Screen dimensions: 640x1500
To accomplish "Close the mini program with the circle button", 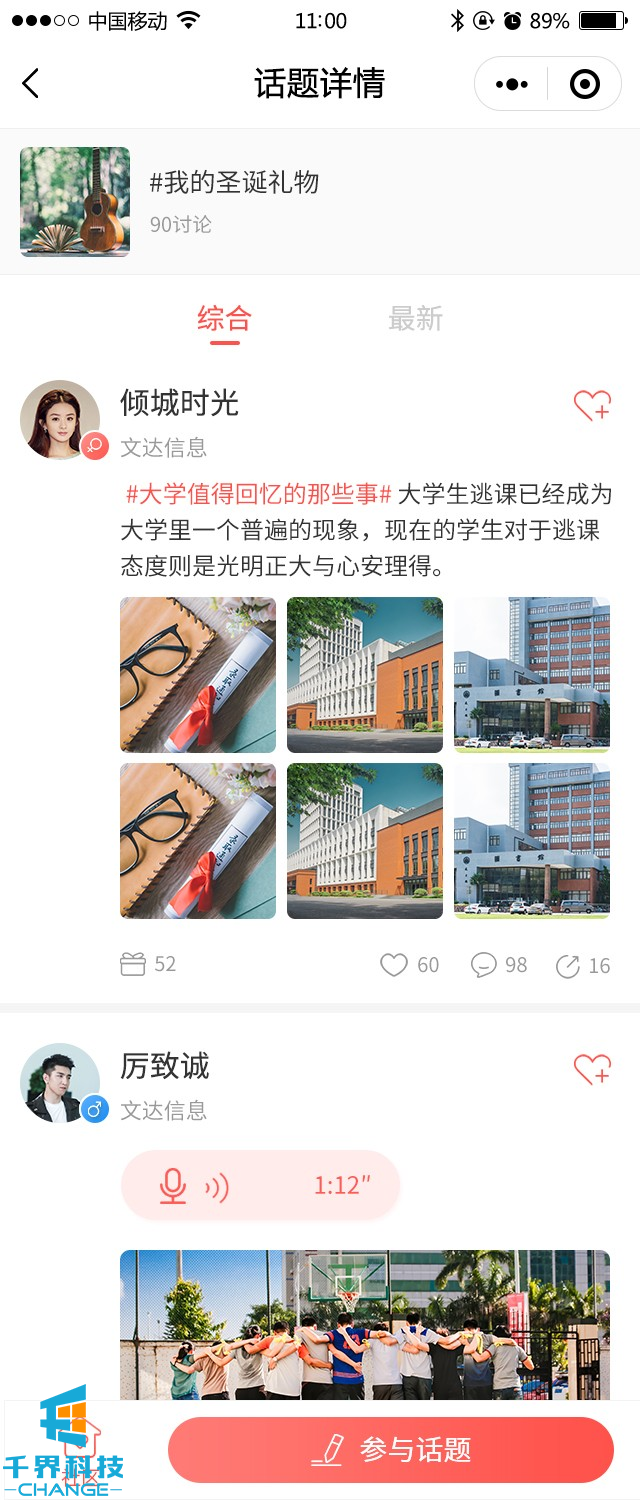I will [584, 84].
